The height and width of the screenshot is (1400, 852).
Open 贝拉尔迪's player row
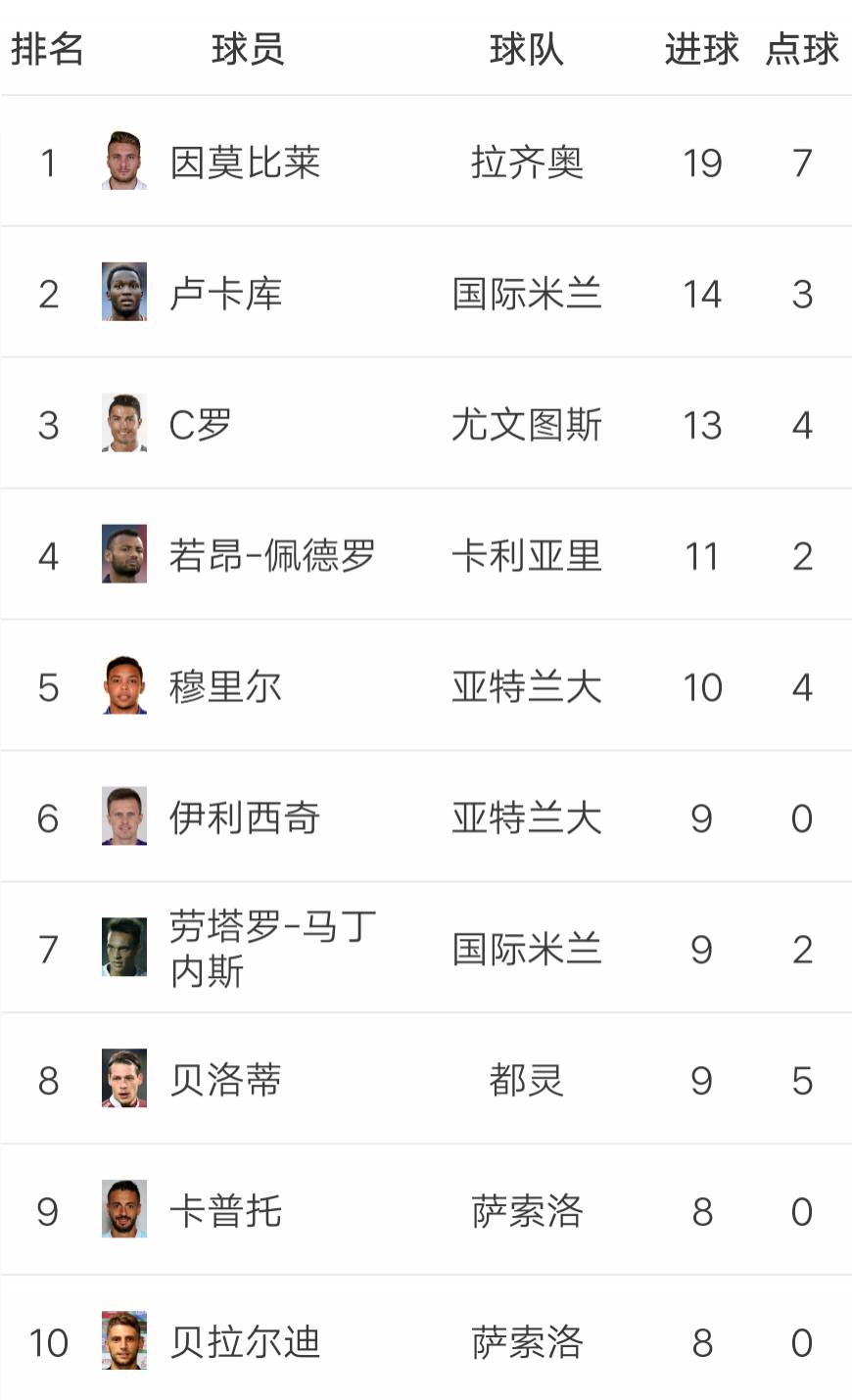tap(426, 1338)
